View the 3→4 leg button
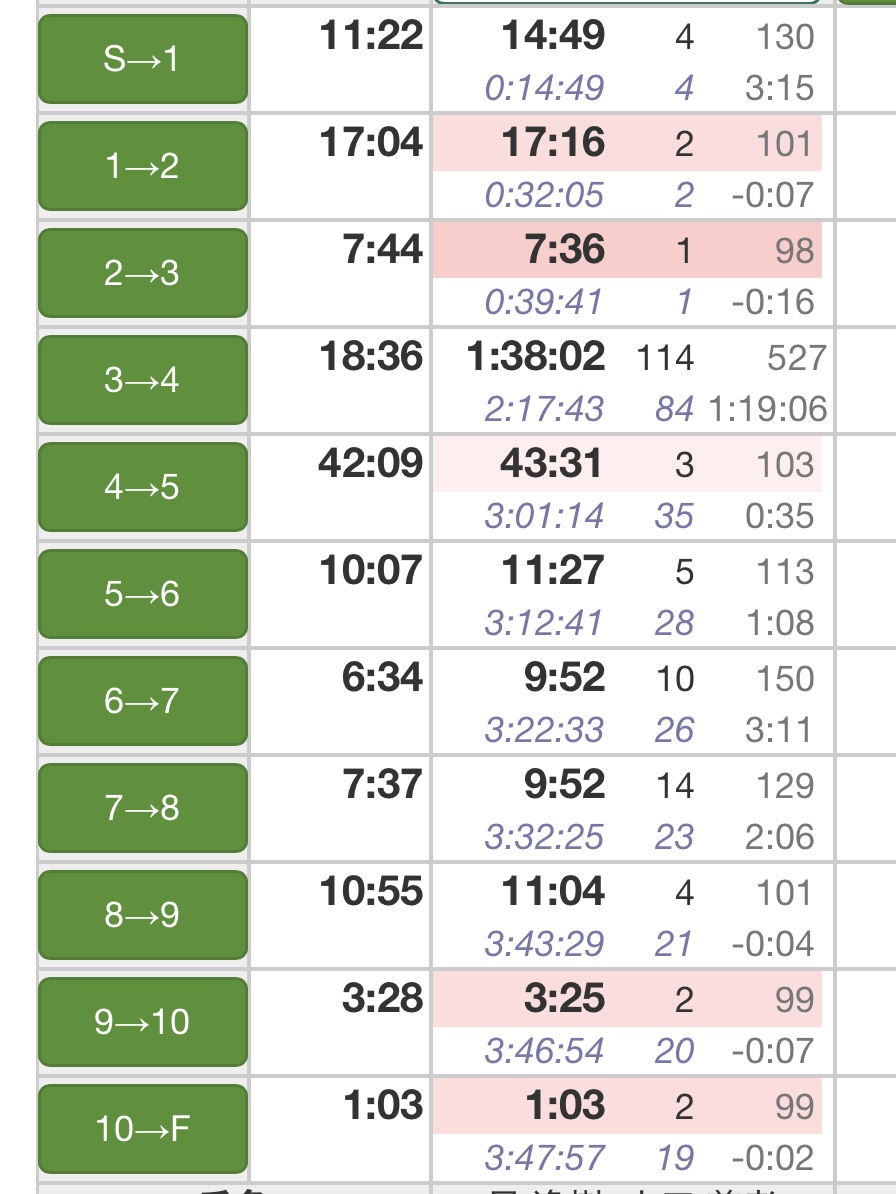 pyautogui.click(x=142, y=380)
